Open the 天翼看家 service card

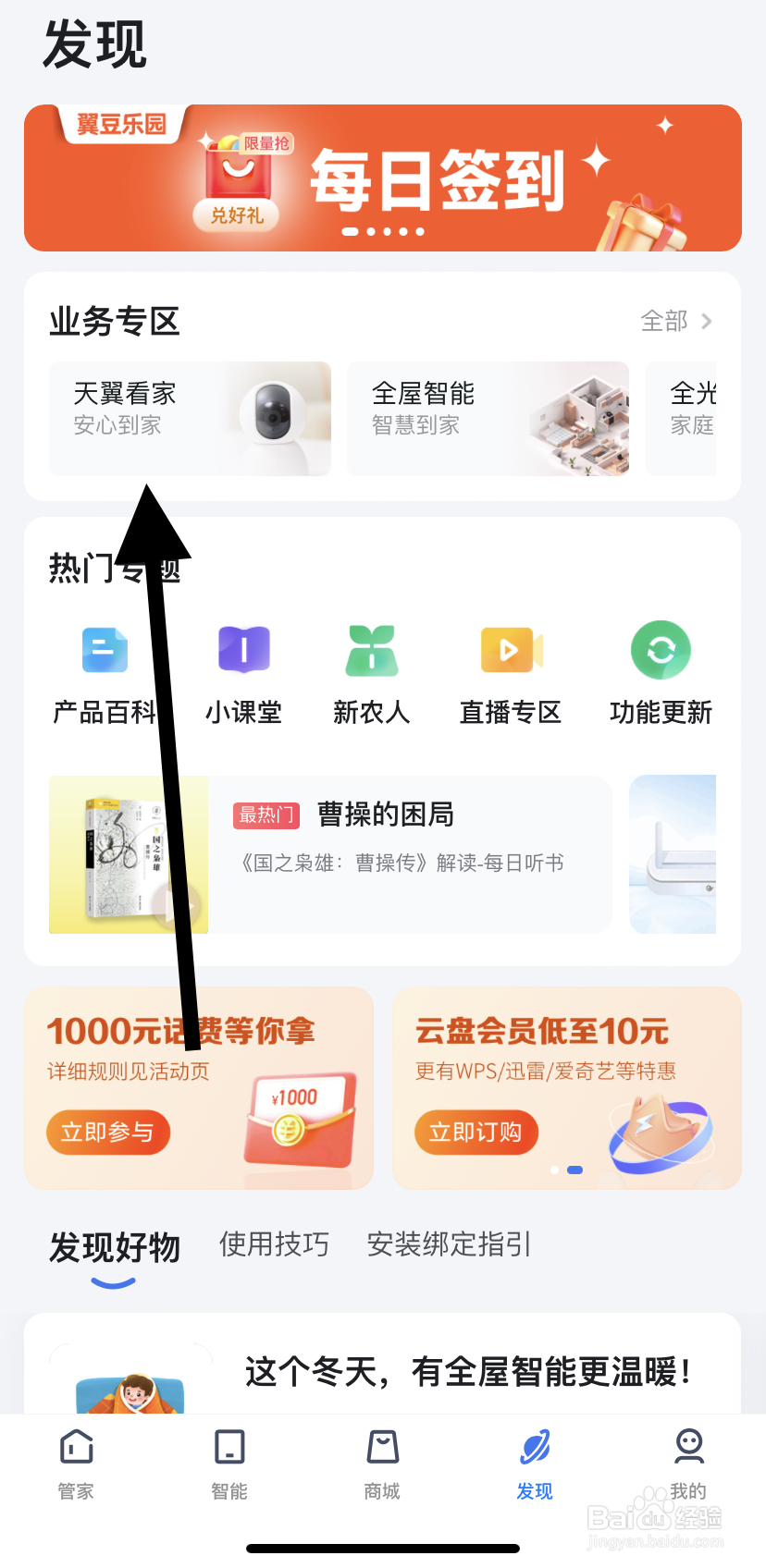pos(190,418)
